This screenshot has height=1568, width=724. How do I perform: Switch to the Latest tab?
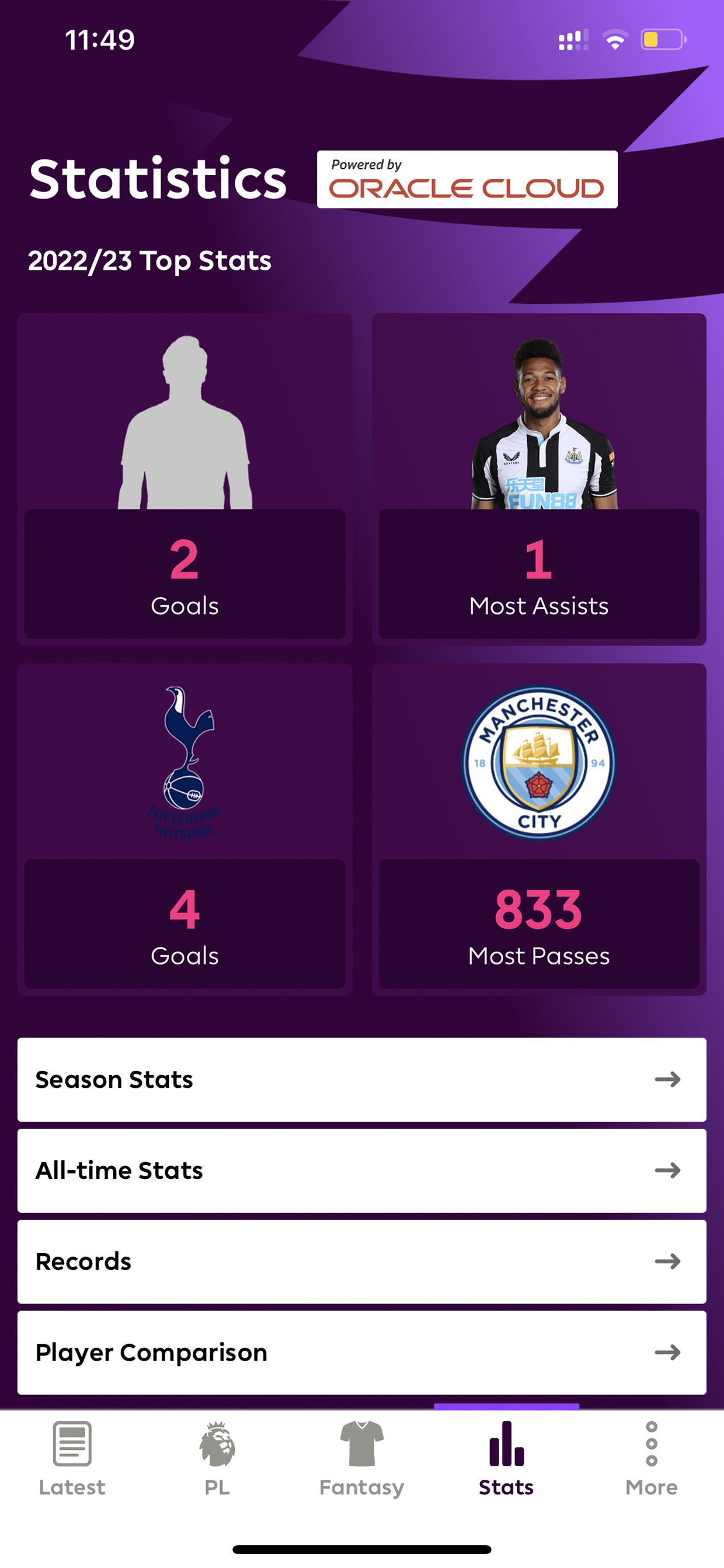72,1458
